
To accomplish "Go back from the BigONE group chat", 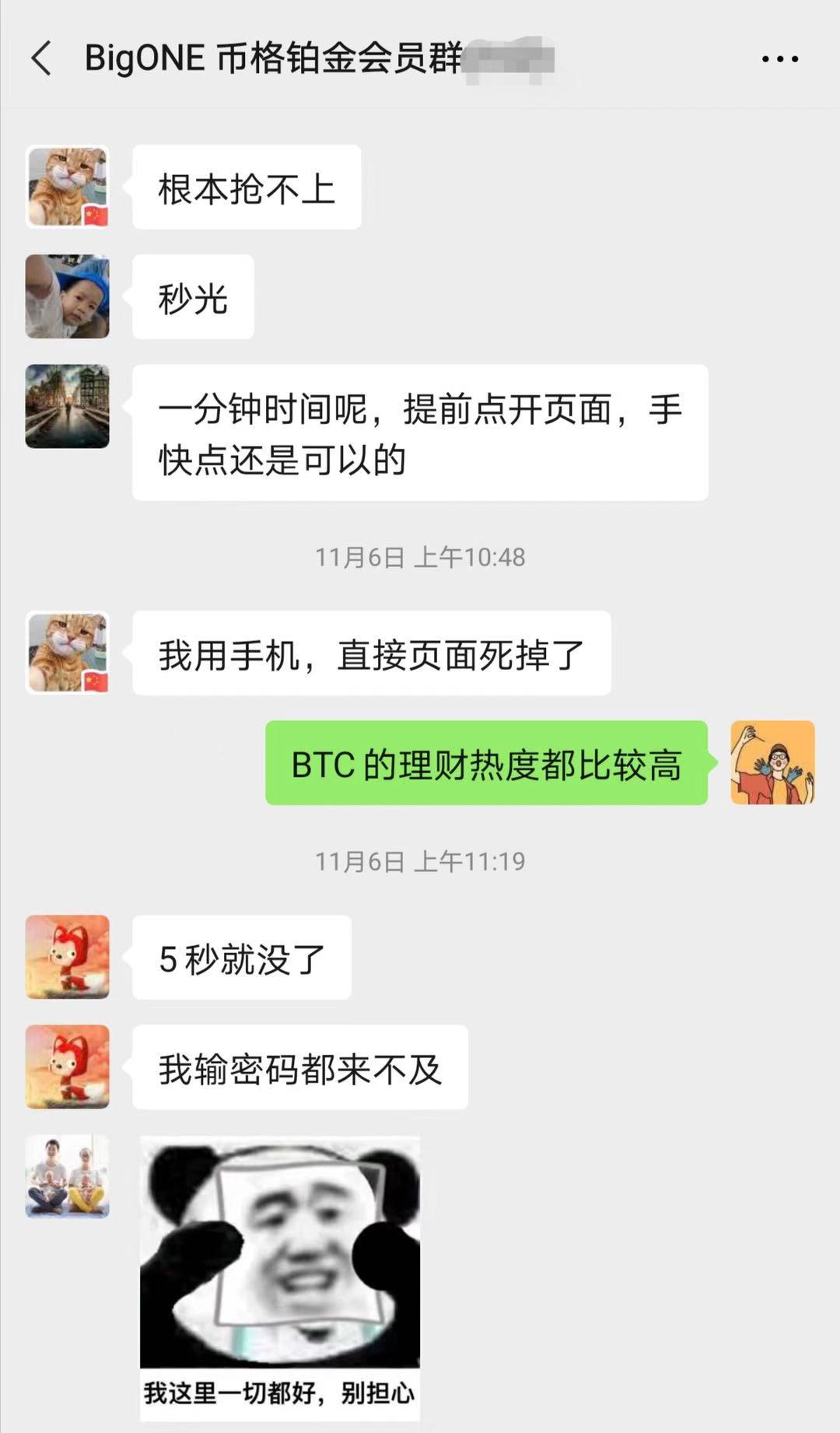I will pyautogui.click(x=42, y=59).
